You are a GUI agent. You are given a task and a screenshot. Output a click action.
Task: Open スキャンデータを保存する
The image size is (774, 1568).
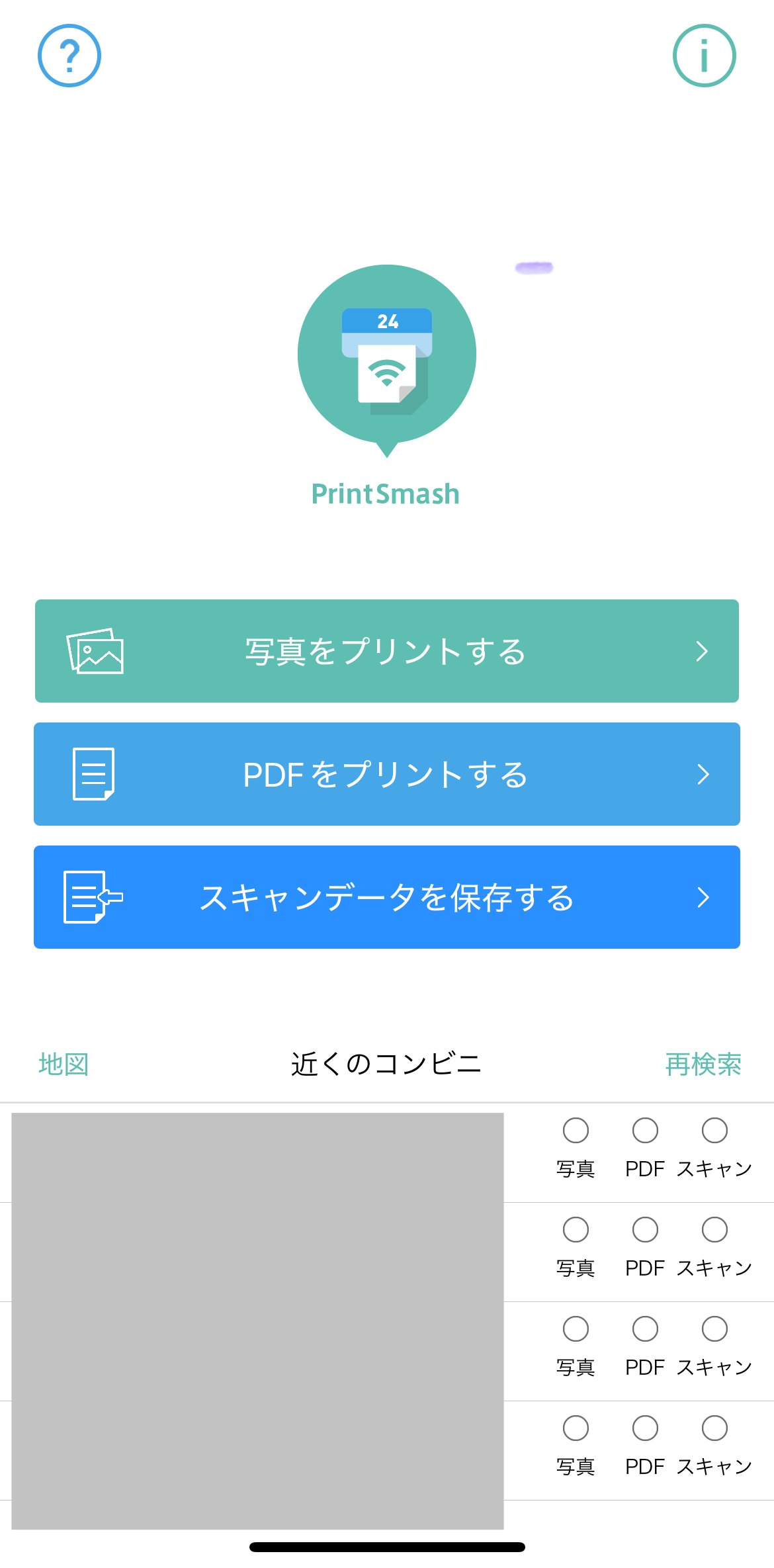coord(386,897)
